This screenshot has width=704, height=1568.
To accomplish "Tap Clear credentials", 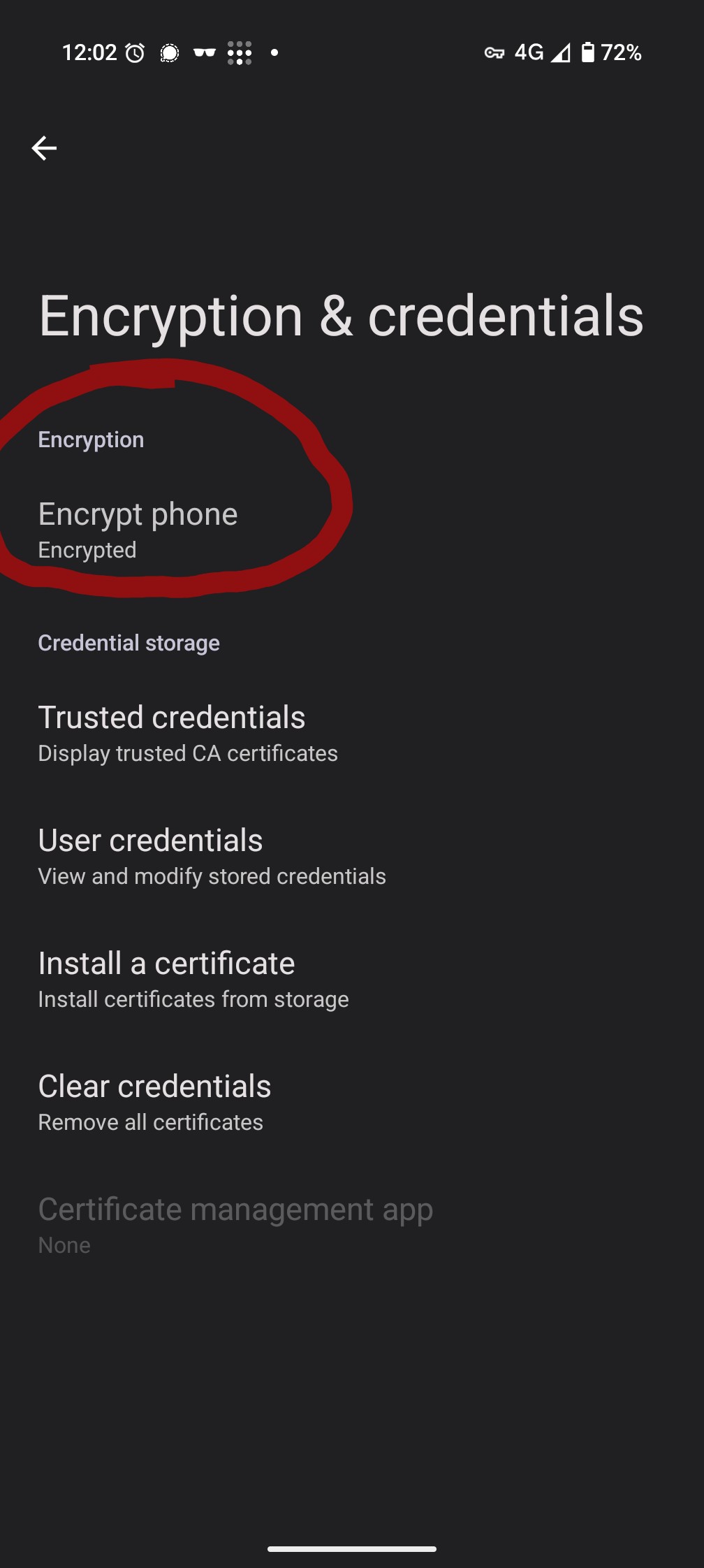I will (x=155, y=1102).
